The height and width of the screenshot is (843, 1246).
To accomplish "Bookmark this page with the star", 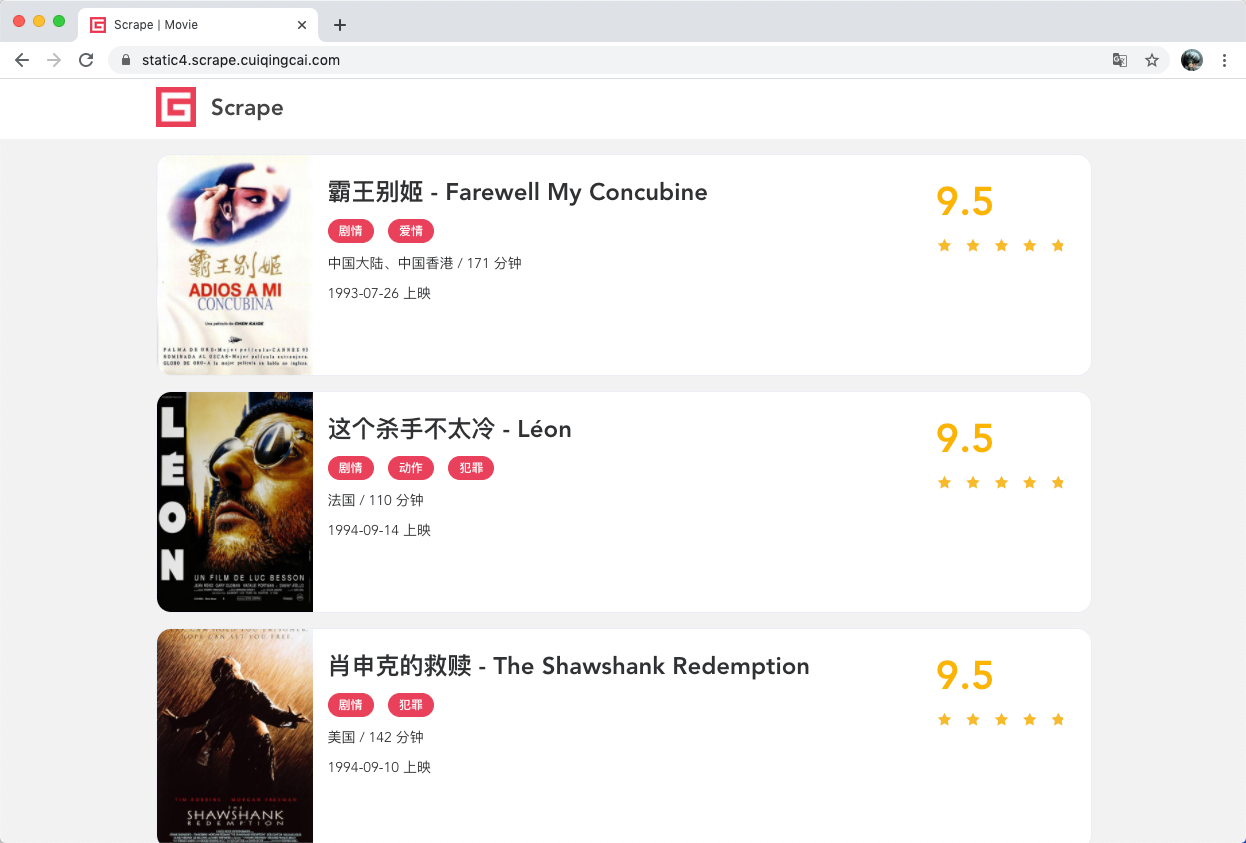I will click(x=1152, y=60).
